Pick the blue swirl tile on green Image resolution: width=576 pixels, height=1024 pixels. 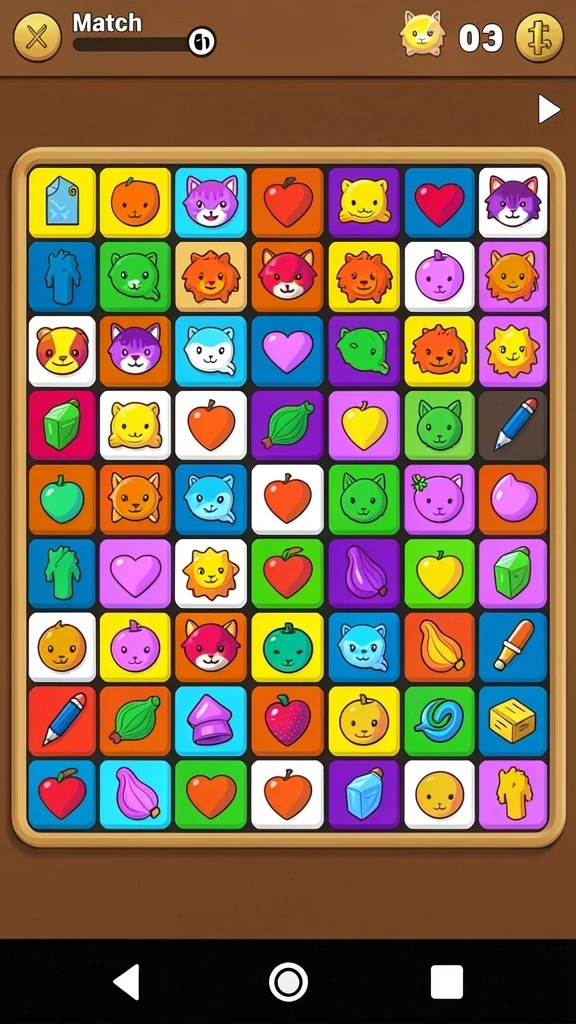(440, 720)
